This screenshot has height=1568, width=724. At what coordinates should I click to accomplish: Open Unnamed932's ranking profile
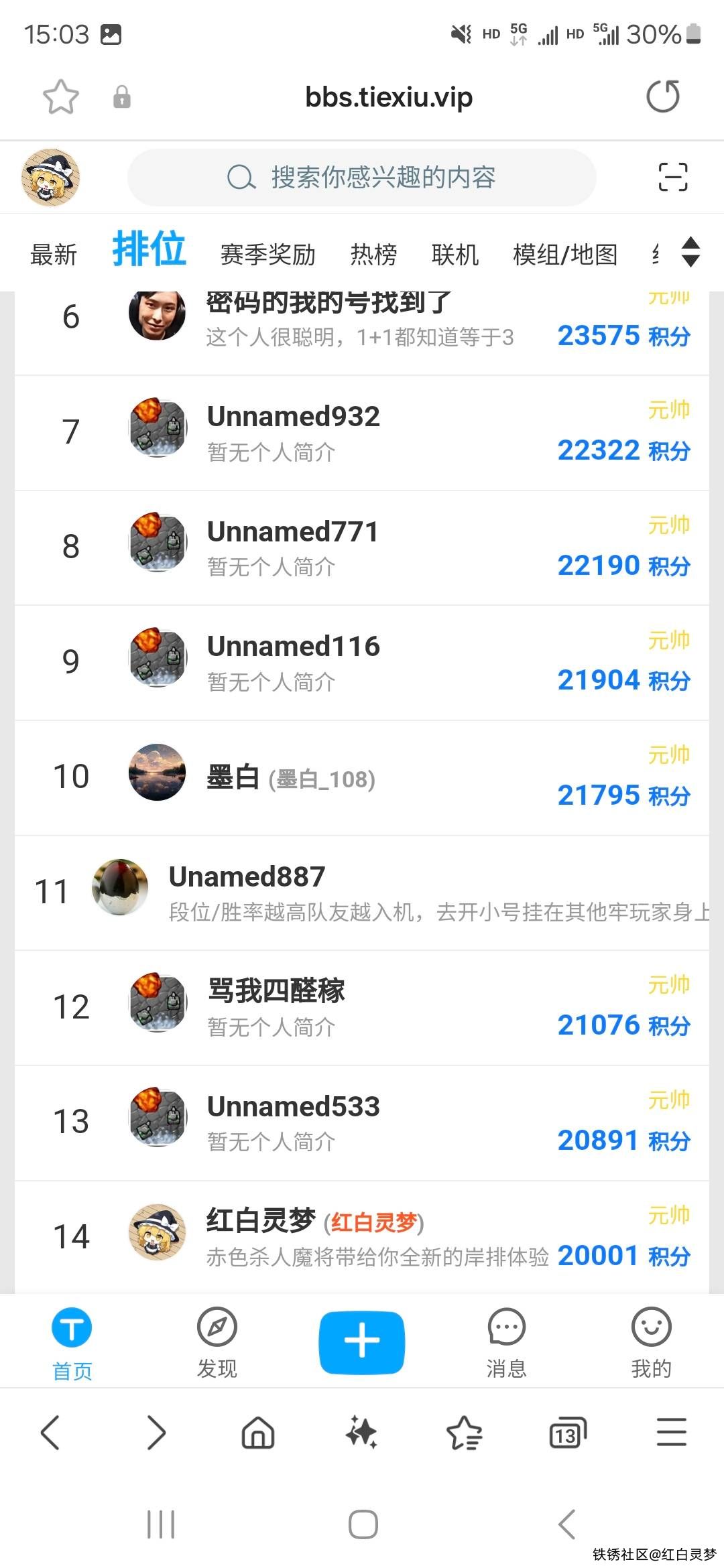tap(294, 417)
